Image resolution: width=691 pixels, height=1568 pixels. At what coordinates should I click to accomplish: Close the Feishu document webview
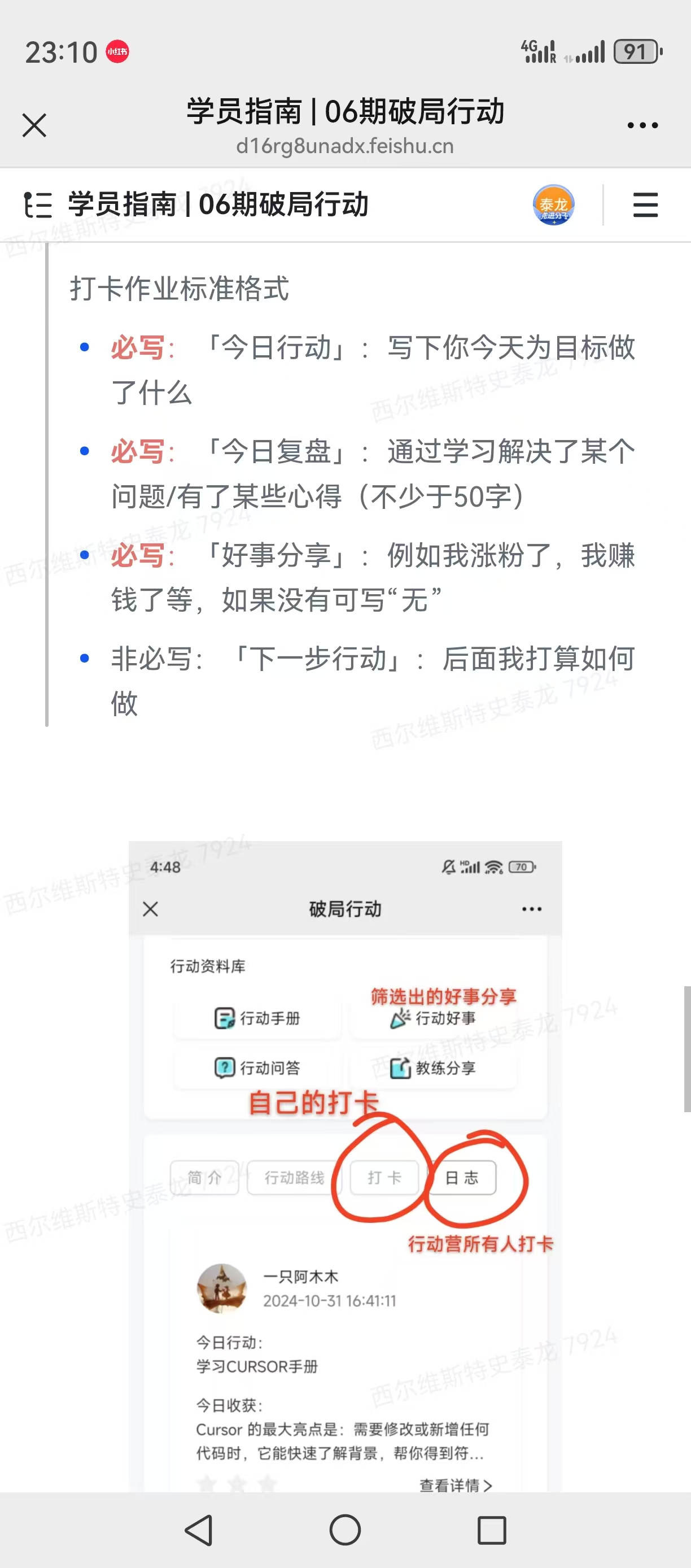click(34, 125)
